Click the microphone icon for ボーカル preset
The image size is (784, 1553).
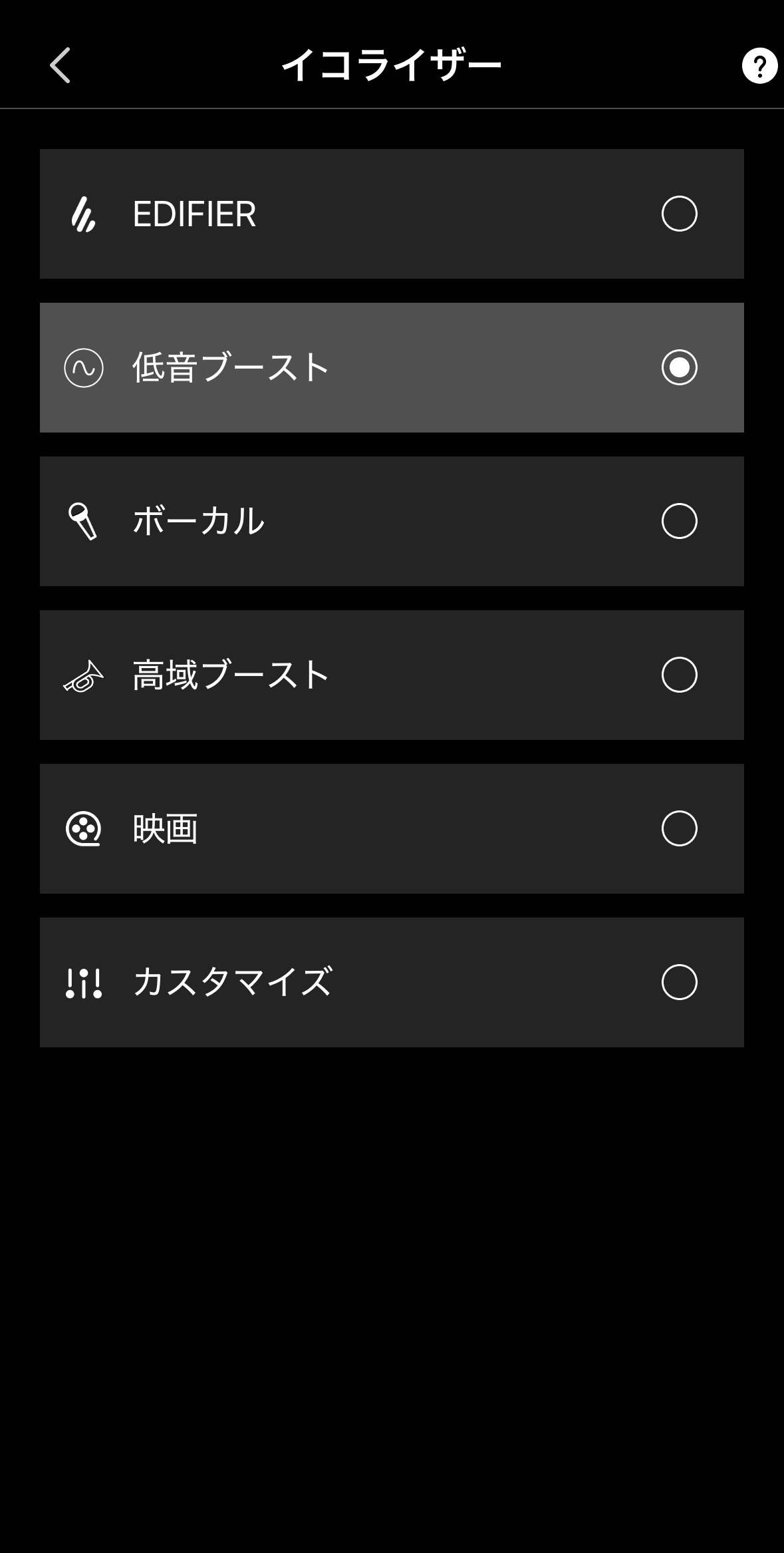pos(82,521)
